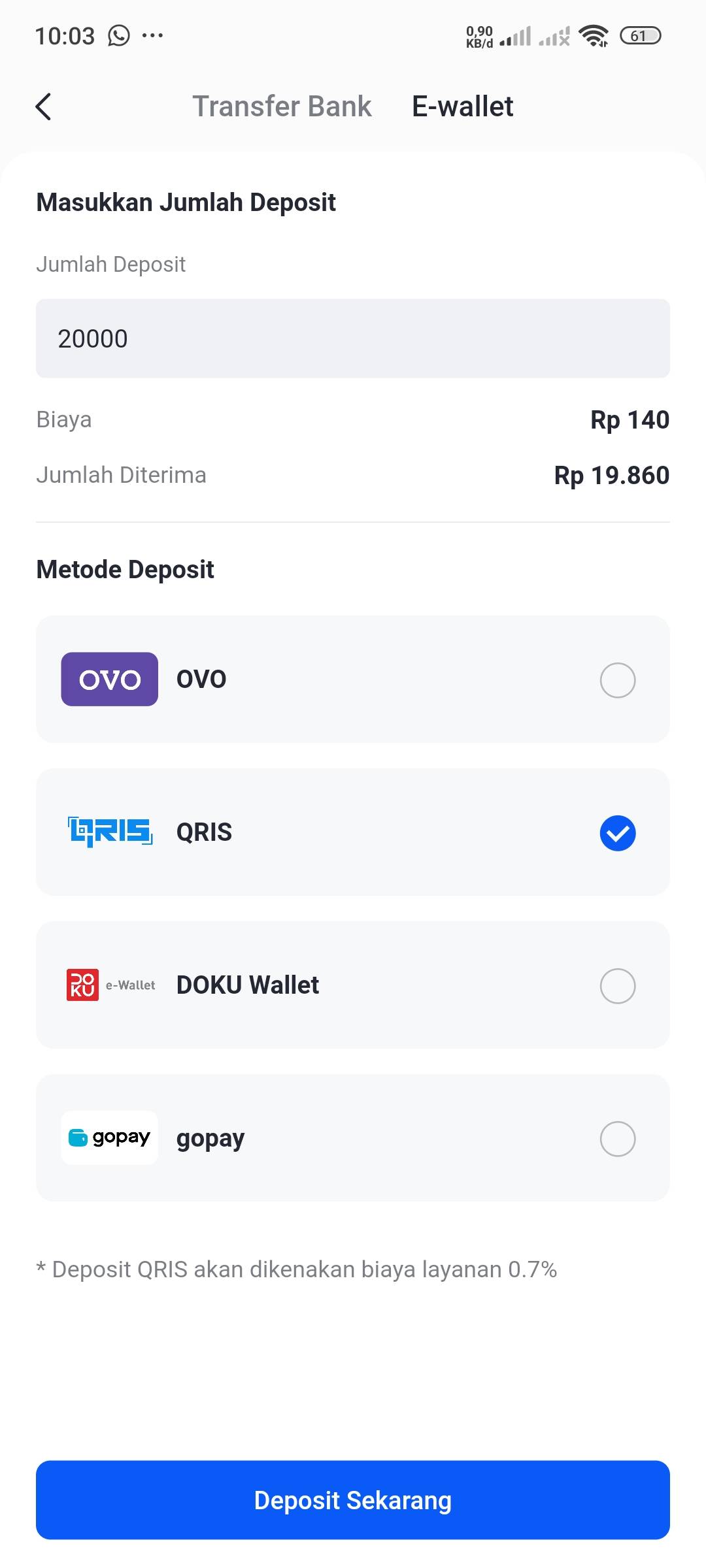This screenshot has width=706, height=1568.
Task: Tap the clock in the status bar
Action: coord(65,35)
